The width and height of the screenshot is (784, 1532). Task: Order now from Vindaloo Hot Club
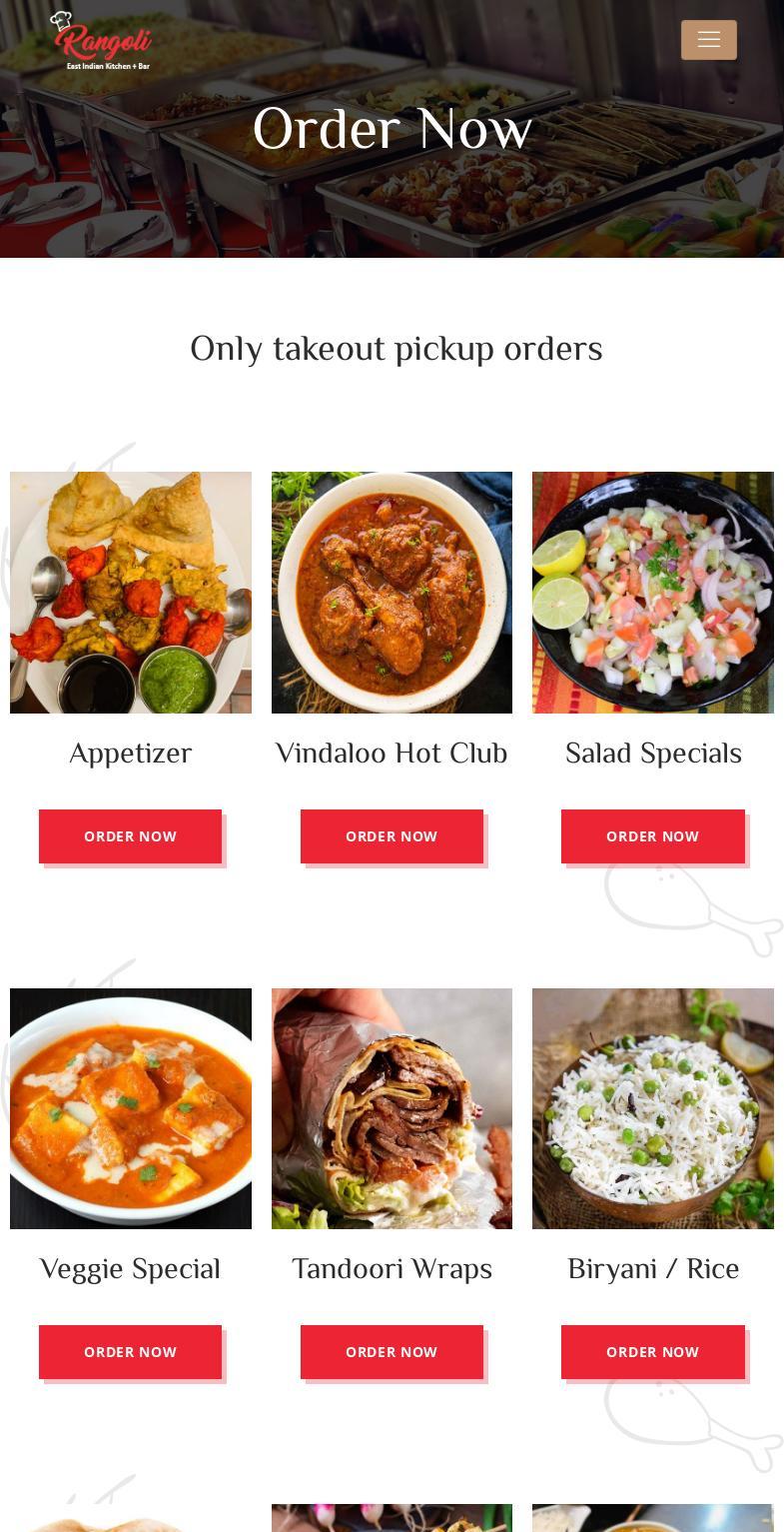click(x=392, y=836)
